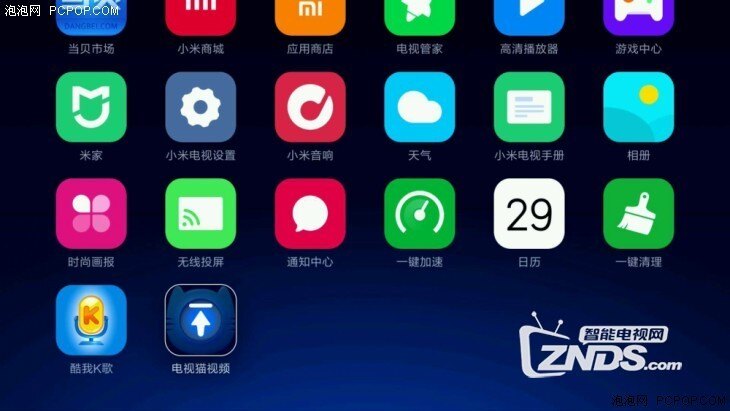This screenshot has height=411, width=730.
Task: Open the 米家 app
Action: [x=91, y=107]
